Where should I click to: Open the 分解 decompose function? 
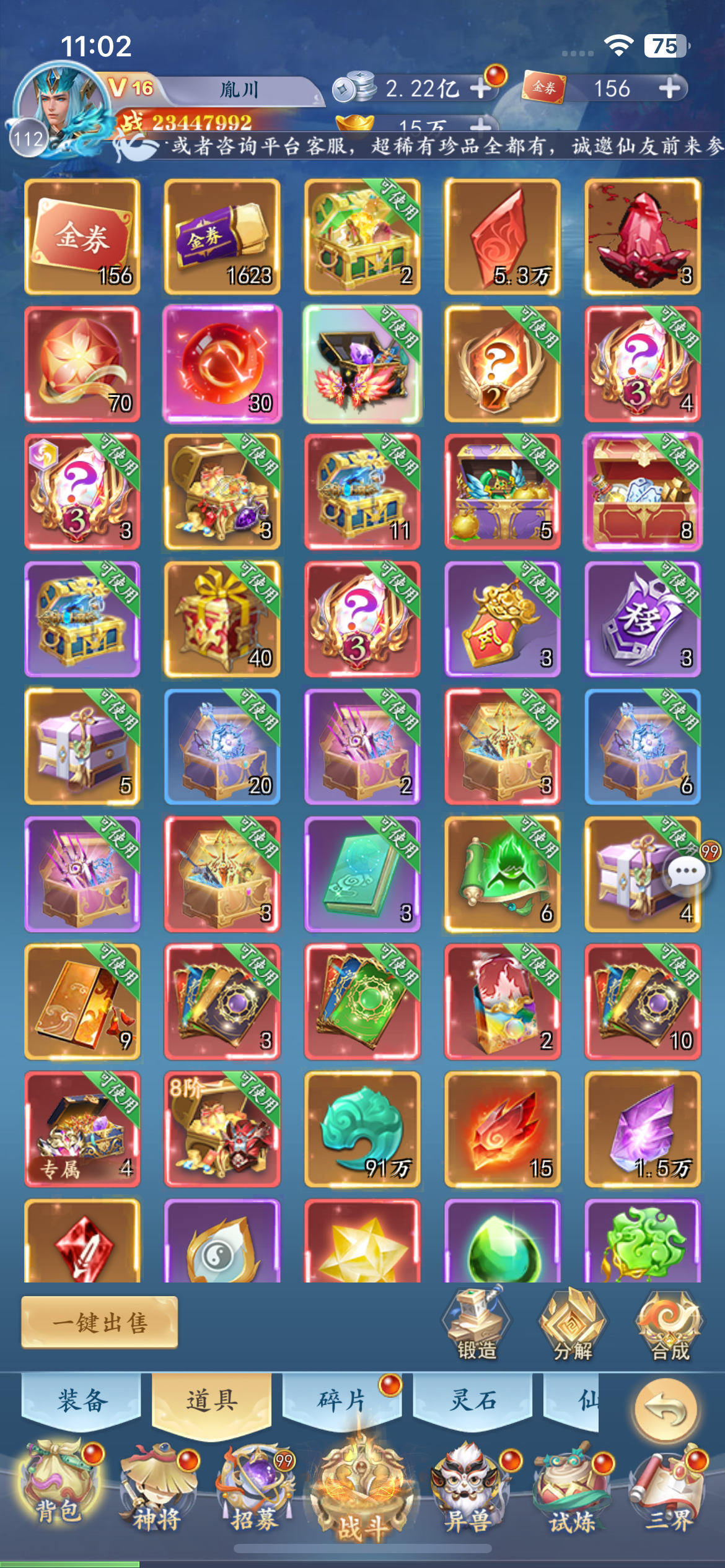pyautogui.click(x=573, y=1325)
